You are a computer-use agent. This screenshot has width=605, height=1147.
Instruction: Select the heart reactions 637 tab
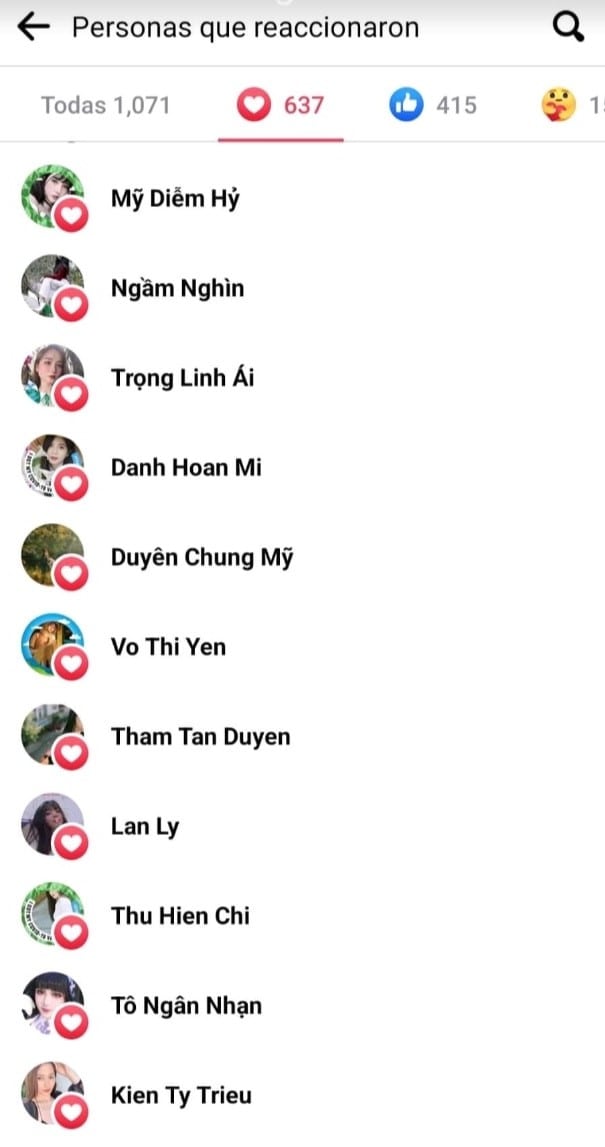click(281, 105)
